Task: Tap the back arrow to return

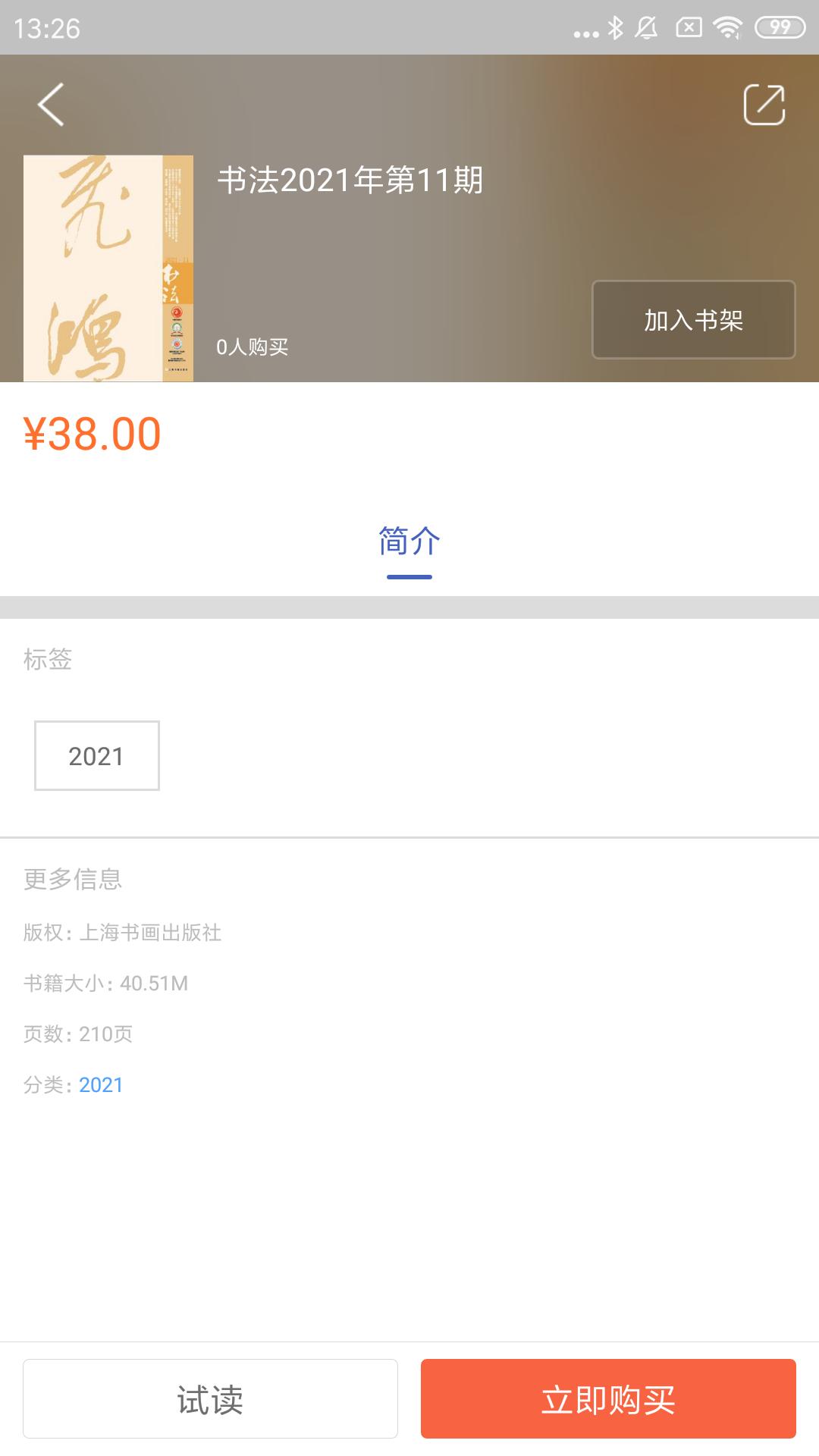Action: pyautogui.click(x=50, y=105)
